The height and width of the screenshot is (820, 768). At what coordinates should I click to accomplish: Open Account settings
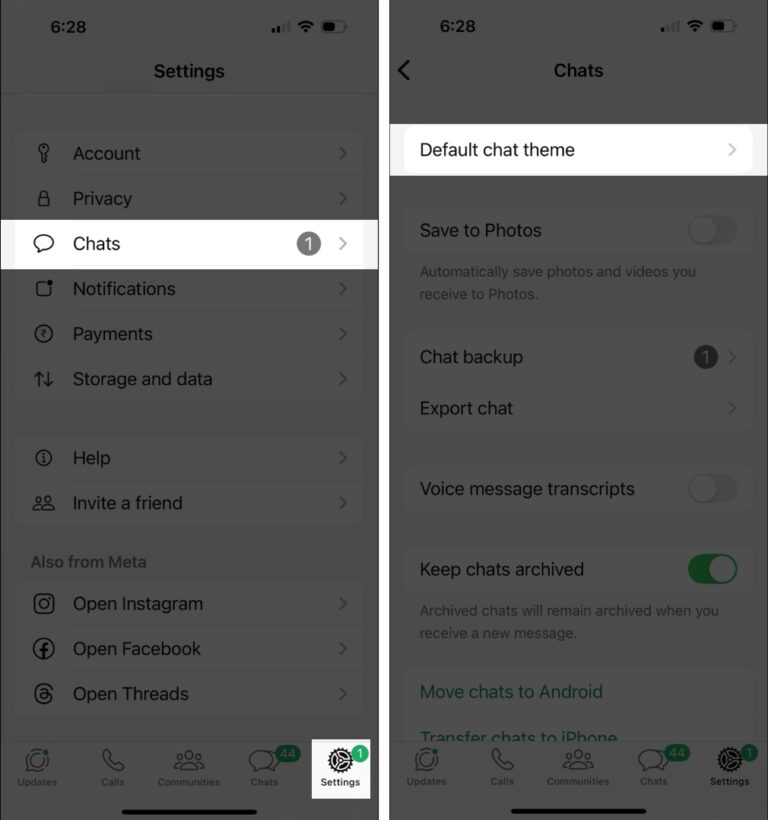tap(189, 153)
